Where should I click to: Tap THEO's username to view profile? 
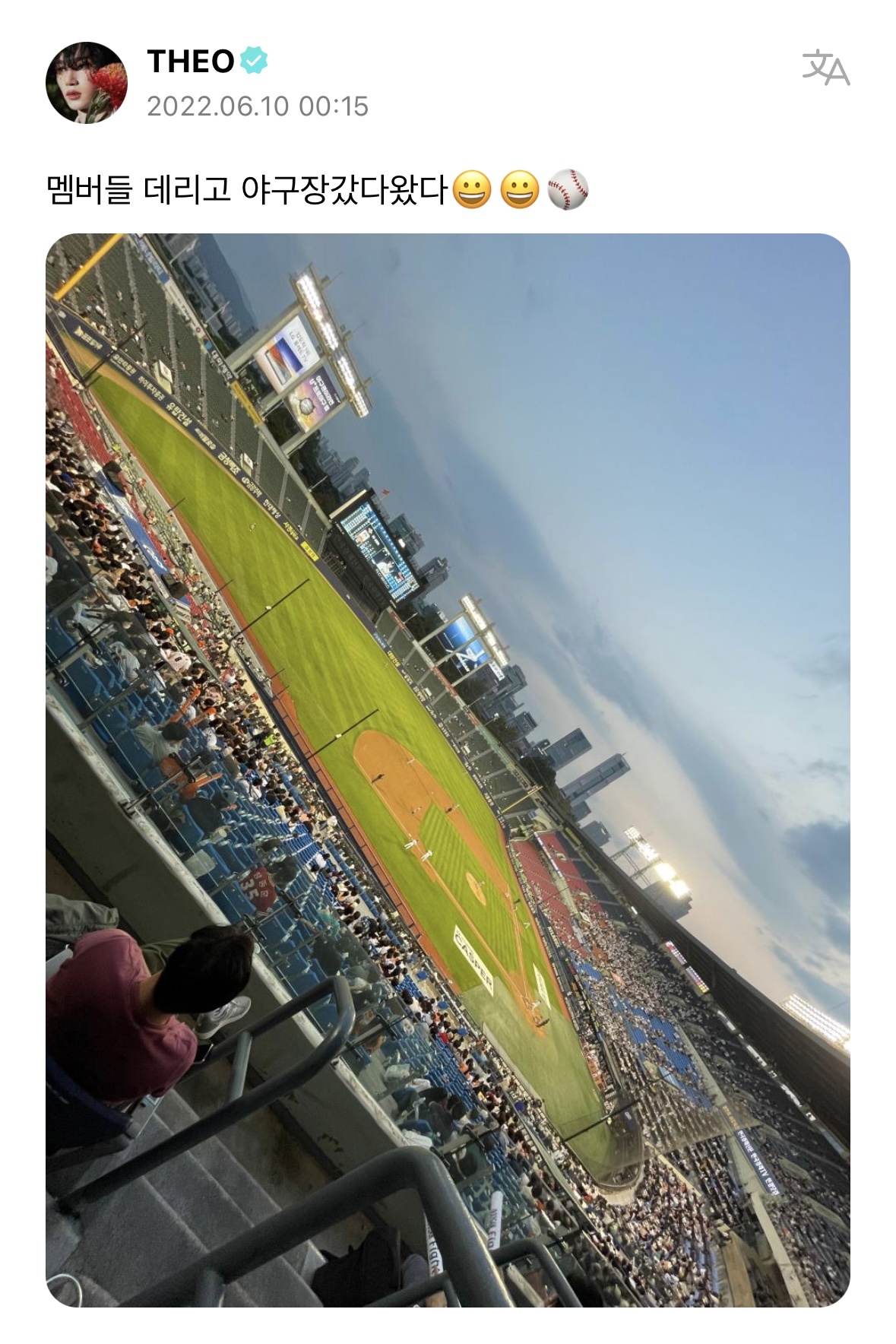(191, 62)
